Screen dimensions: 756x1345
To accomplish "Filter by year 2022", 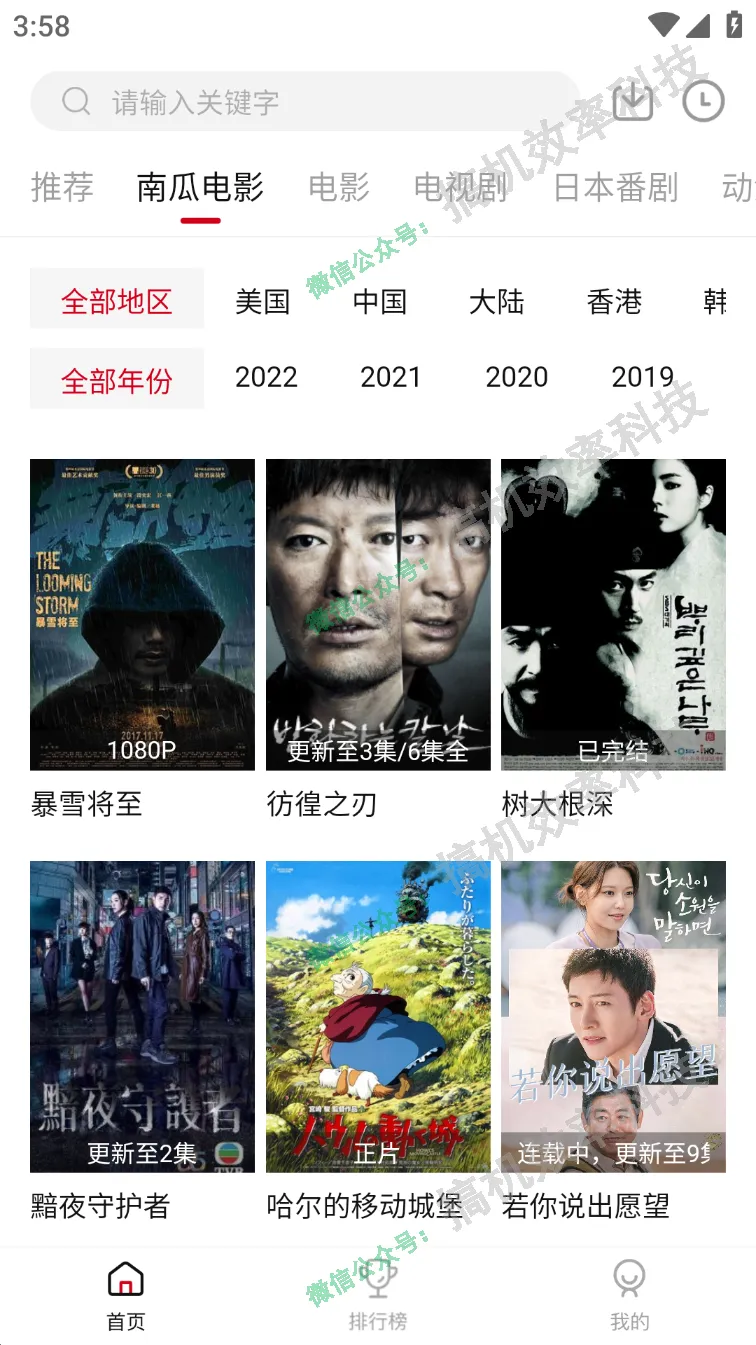I will (x=266, y=377).
